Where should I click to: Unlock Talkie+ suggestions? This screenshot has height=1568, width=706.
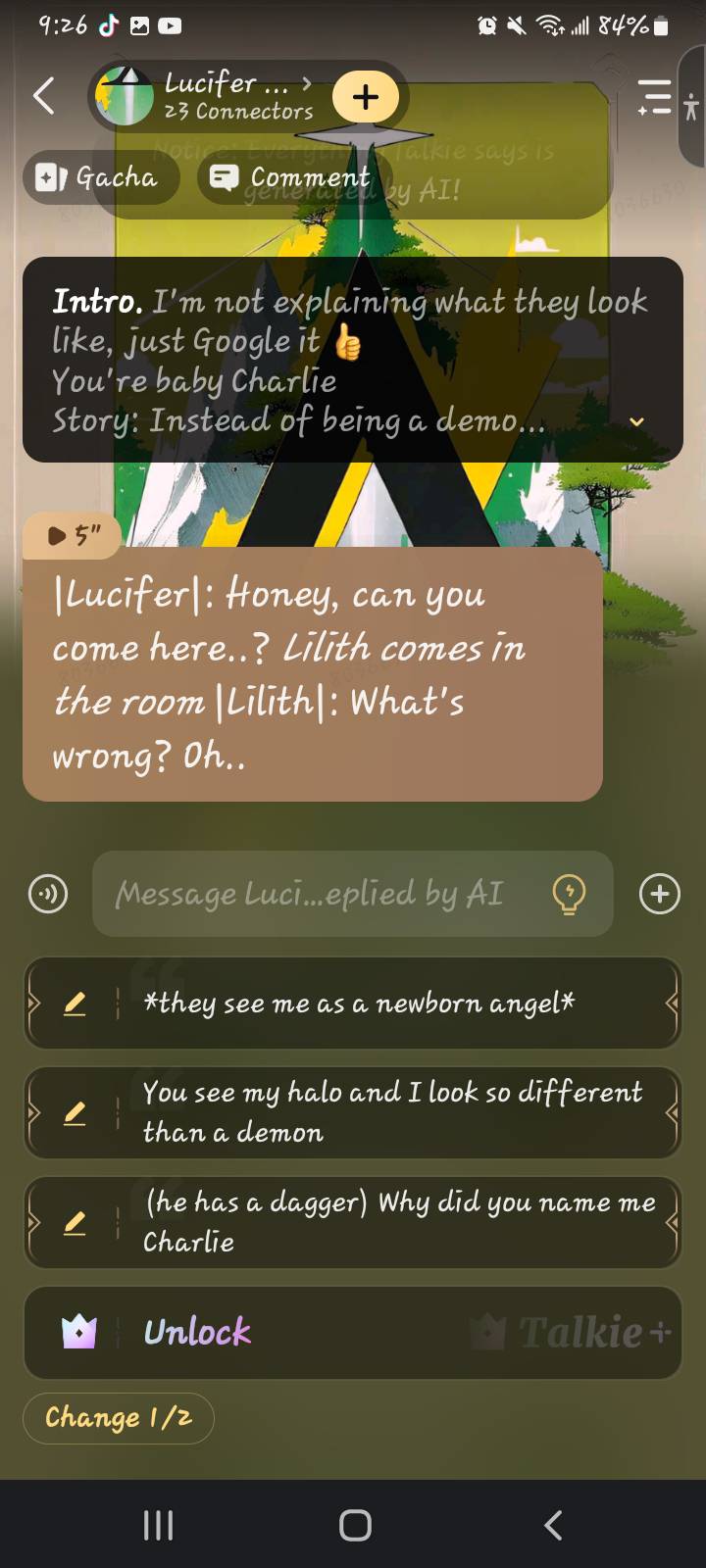tap(353, 1332)
